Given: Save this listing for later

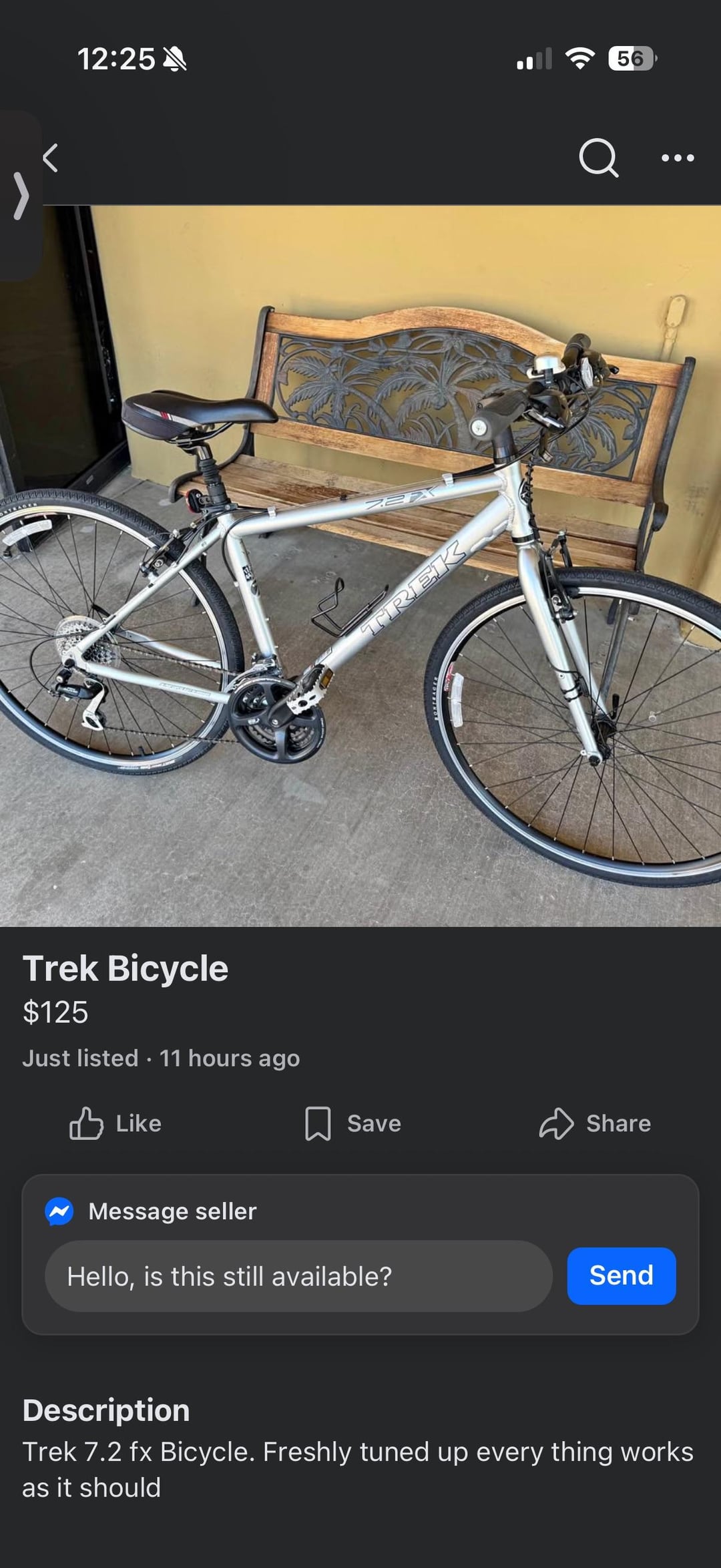Looking at the screenshot, I should [x=352, y=1123].
